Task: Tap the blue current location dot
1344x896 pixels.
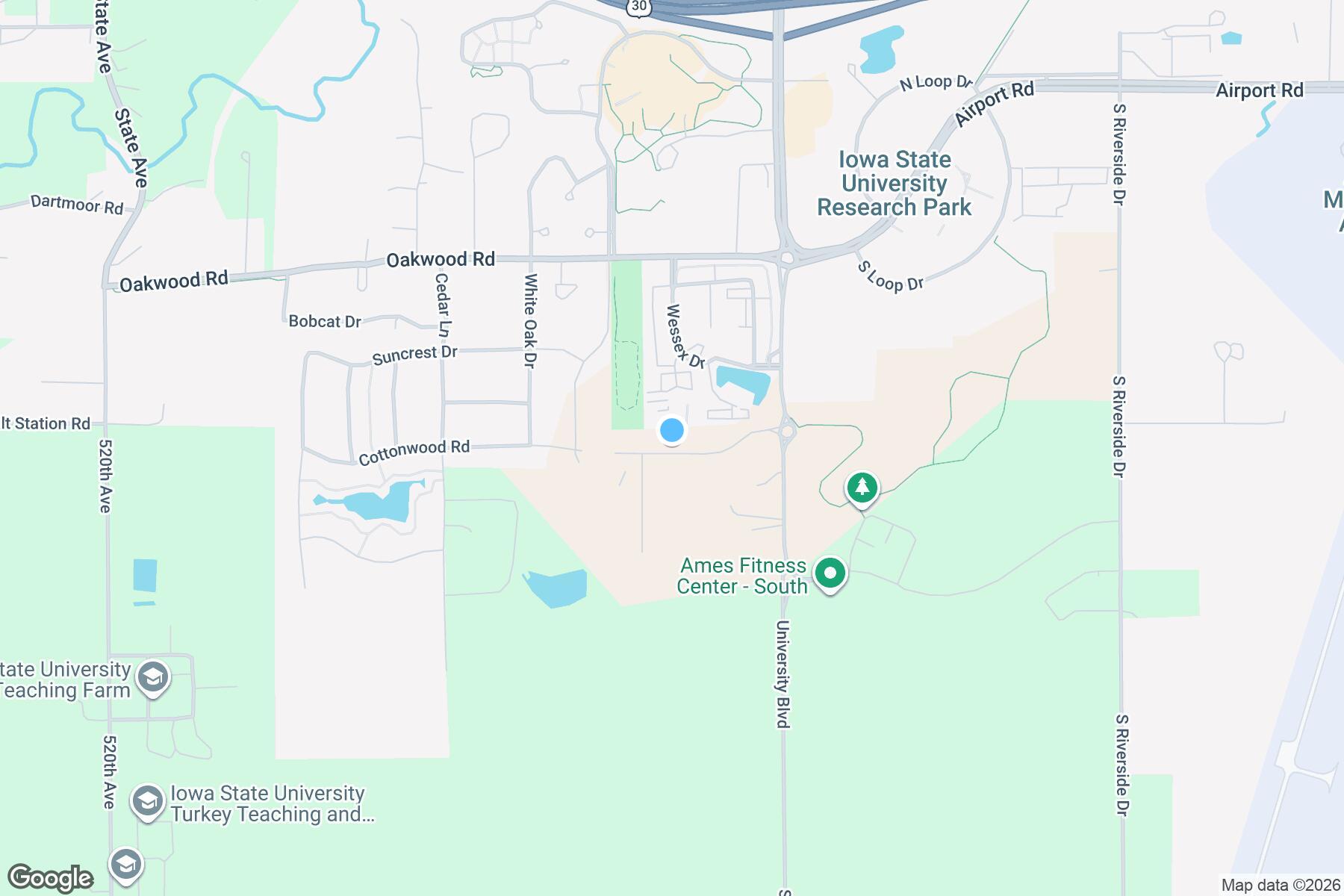Action: [x=672, y=430]
